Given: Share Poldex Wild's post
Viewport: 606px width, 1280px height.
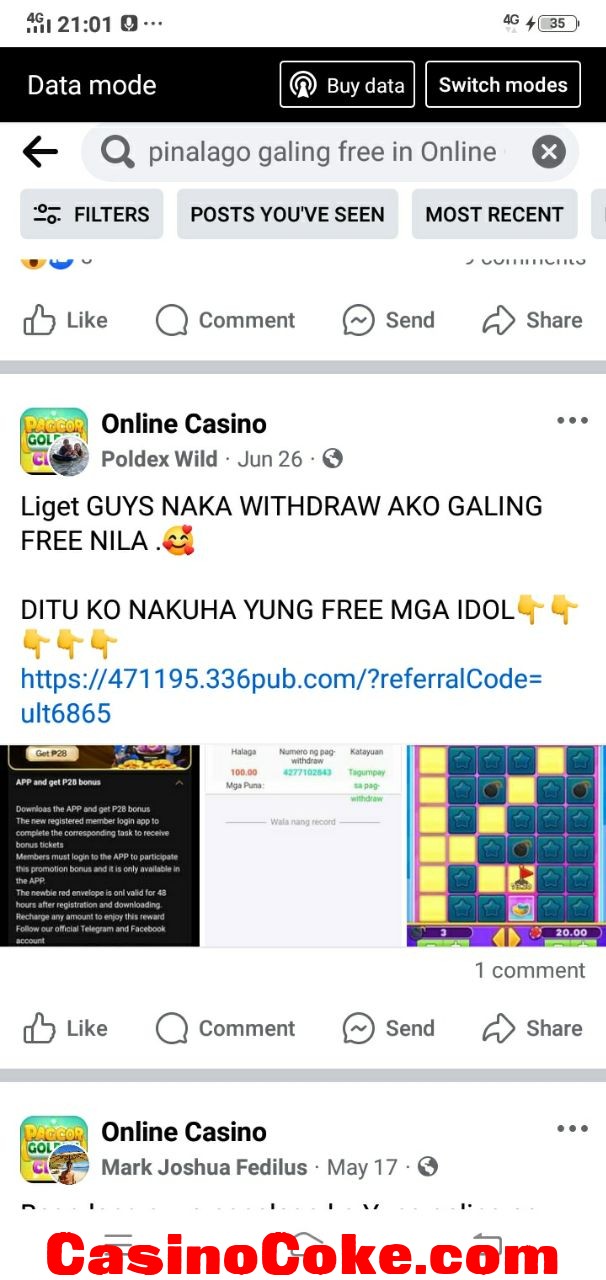Looking at the screenshot, I should pos(532,1028).
